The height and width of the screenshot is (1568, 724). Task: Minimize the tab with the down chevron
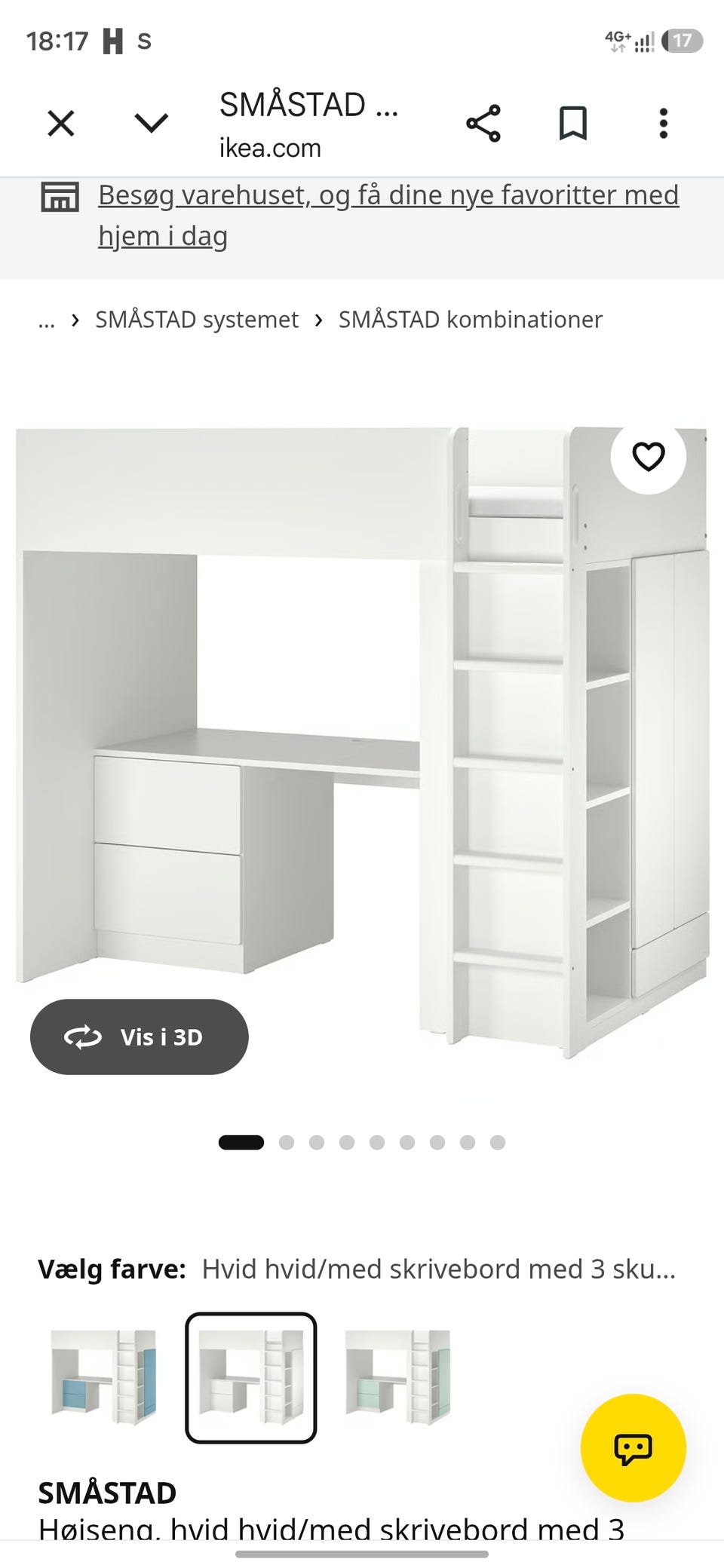pyautogui.click(x=151, y=123)
